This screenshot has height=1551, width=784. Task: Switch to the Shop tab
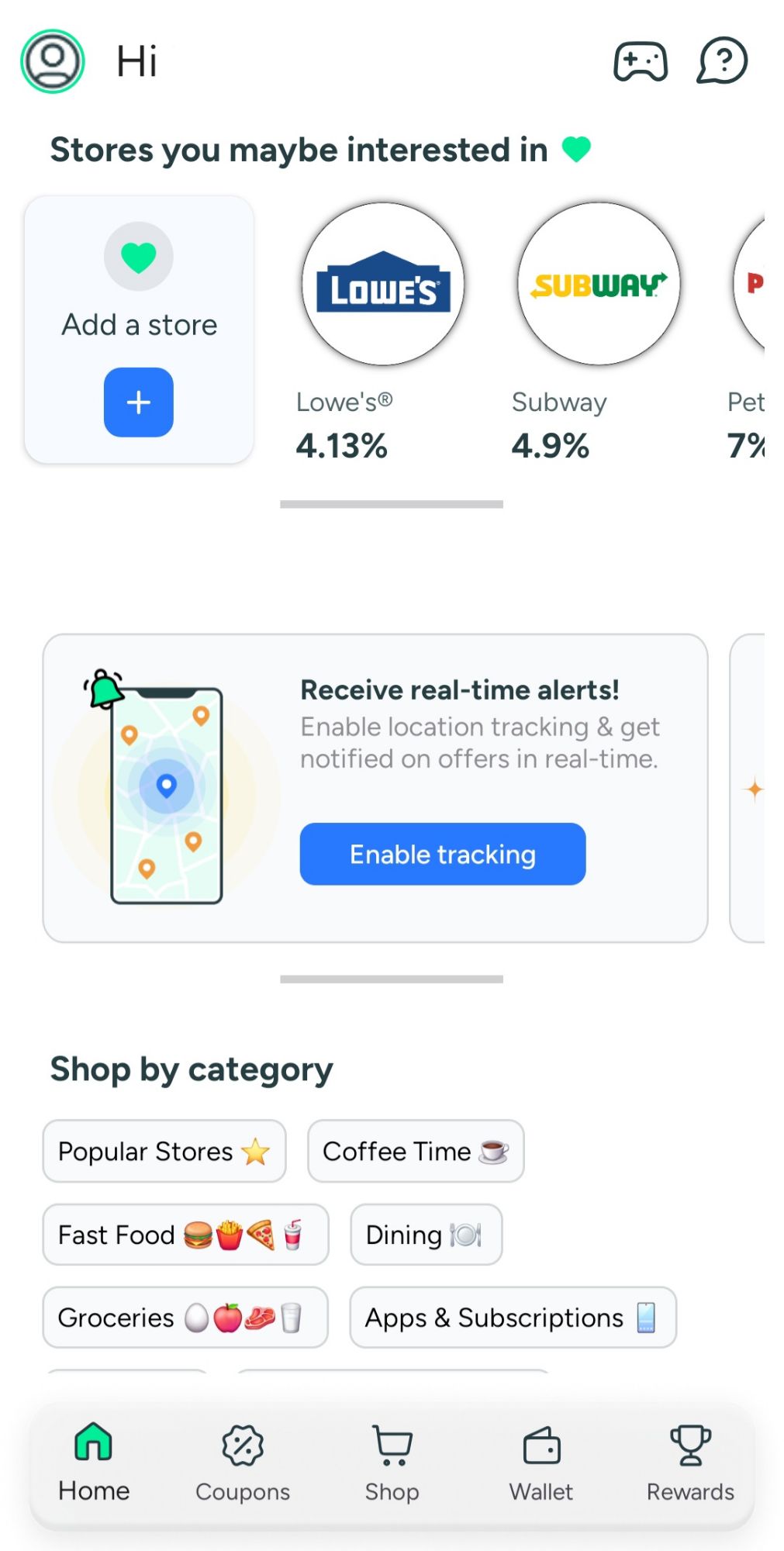392,1463
